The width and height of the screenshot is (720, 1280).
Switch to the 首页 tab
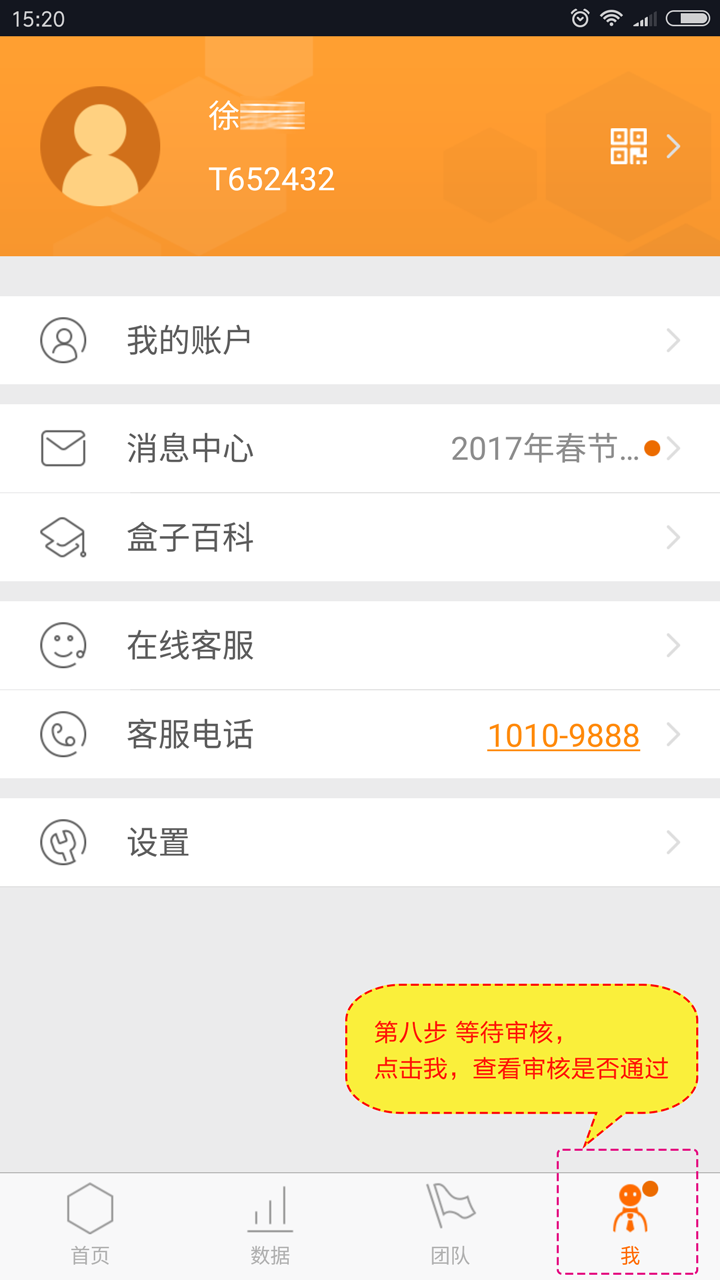[90, 1226]
